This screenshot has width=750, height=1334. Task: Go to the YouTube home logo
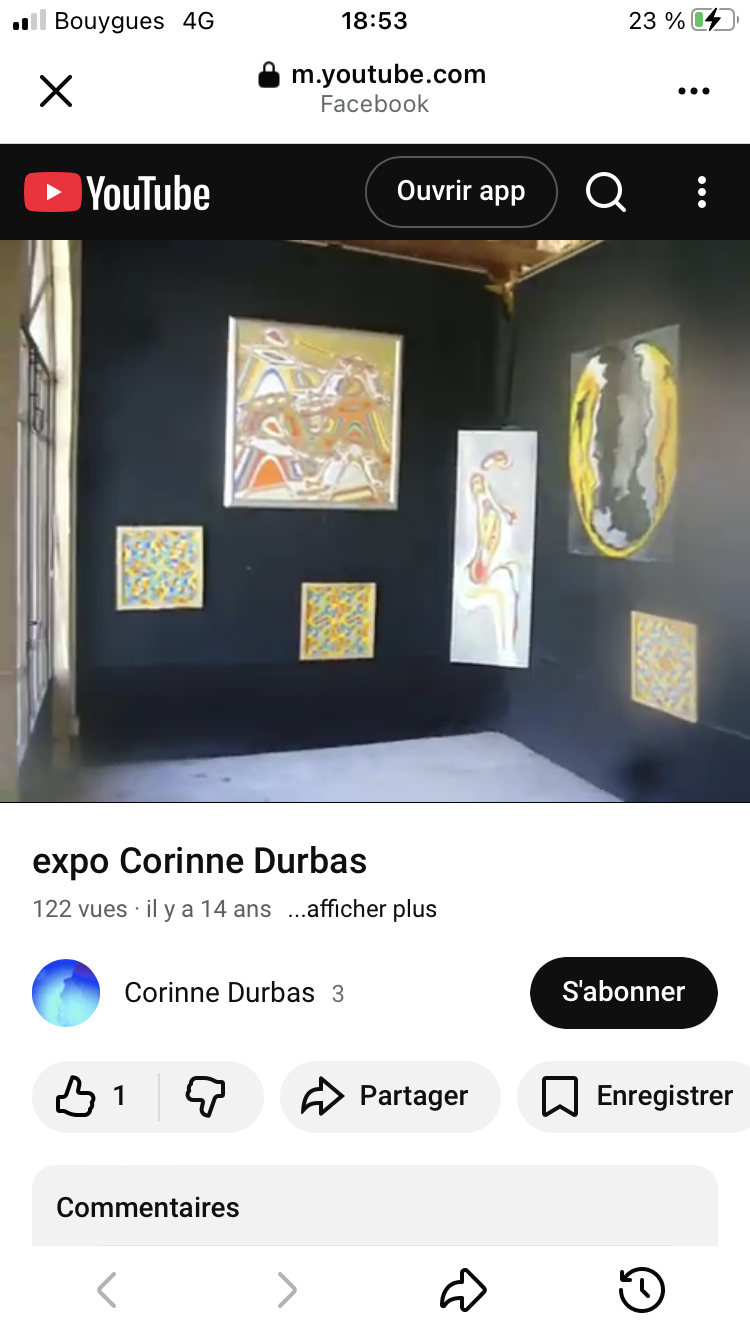click(x=117, y=193)
